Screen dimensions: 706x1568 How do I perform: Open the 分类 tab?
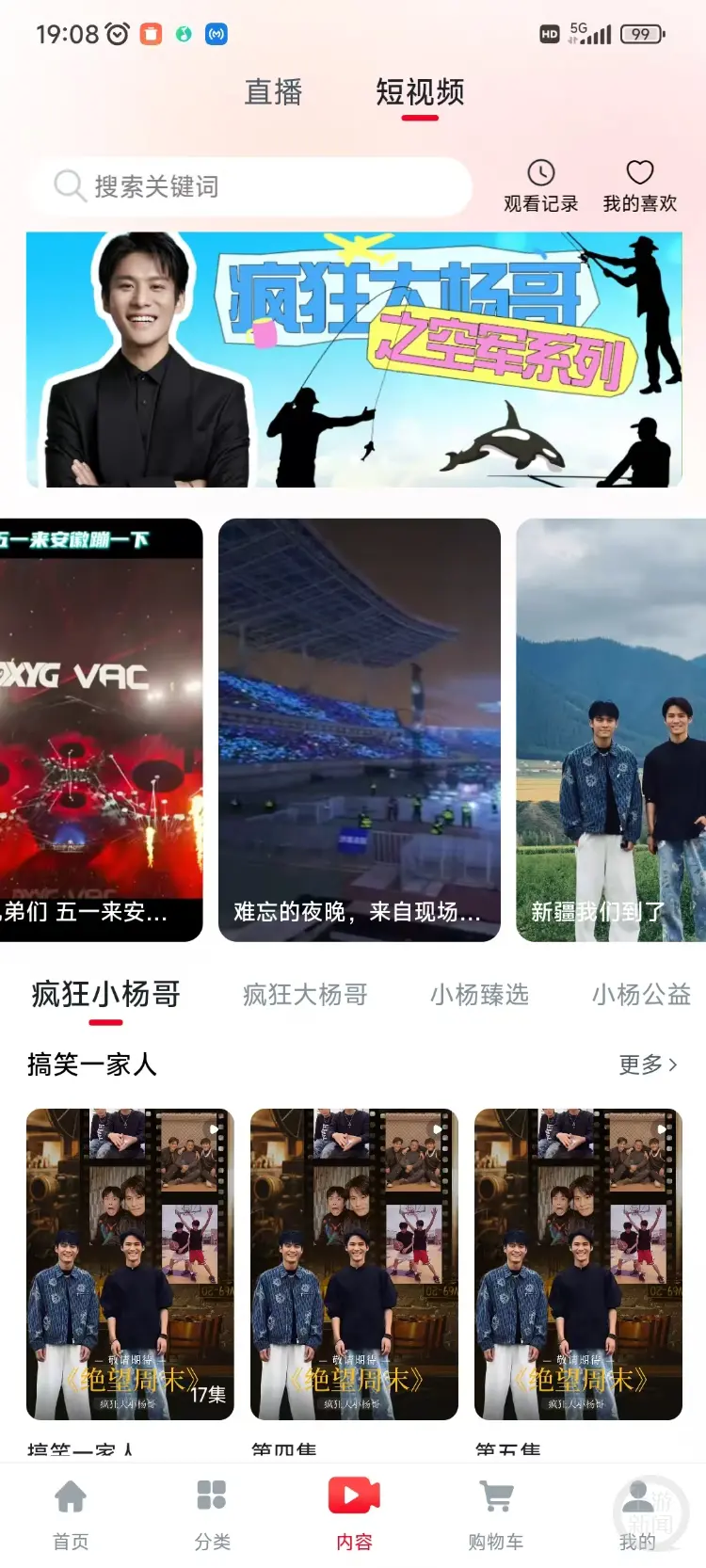(212, 1512)
